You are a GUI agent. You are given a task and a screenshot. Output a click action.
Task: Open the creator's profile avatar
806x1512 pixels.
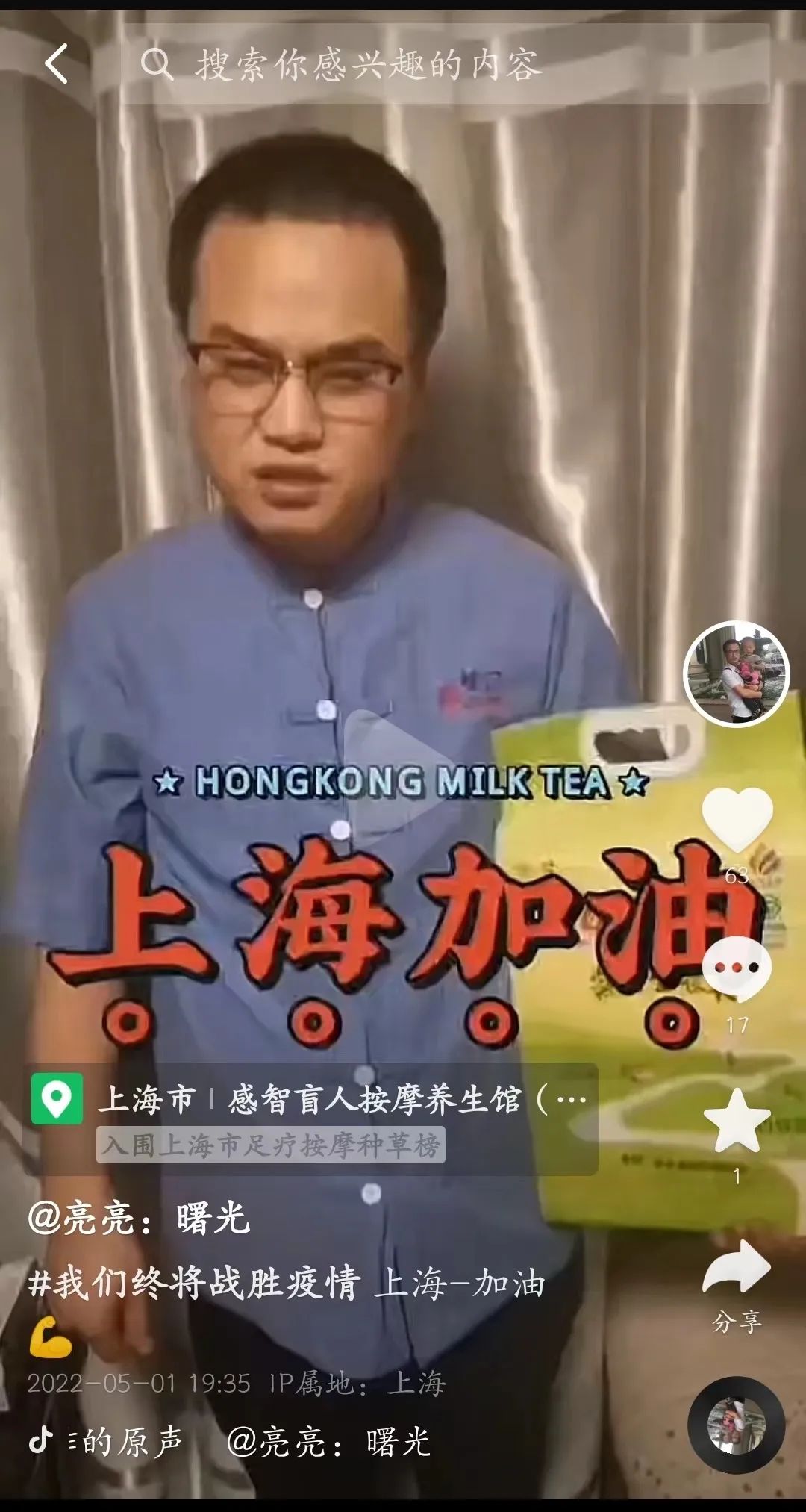pyautogui.click(x=737, y=673)
